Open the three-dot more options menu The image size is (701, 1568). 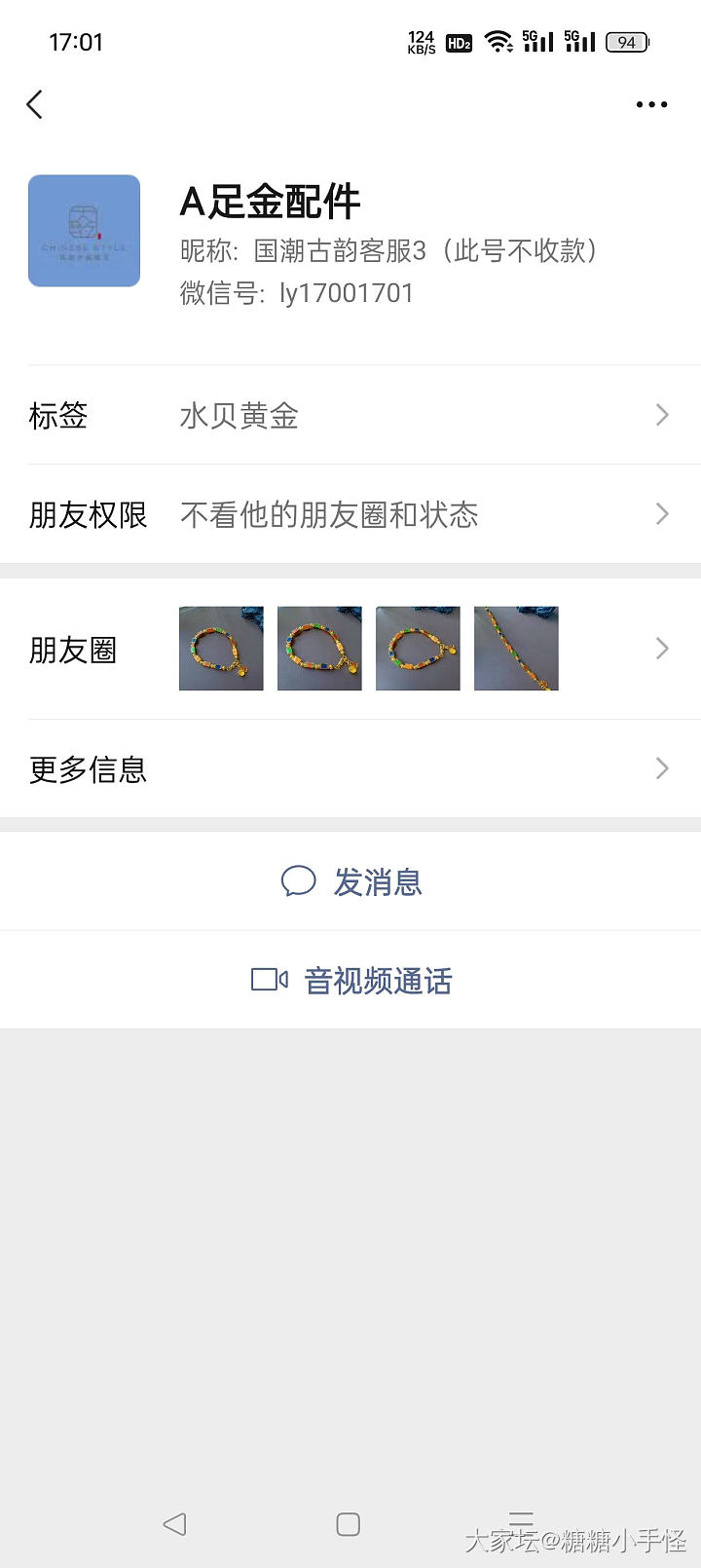(651, 104)
